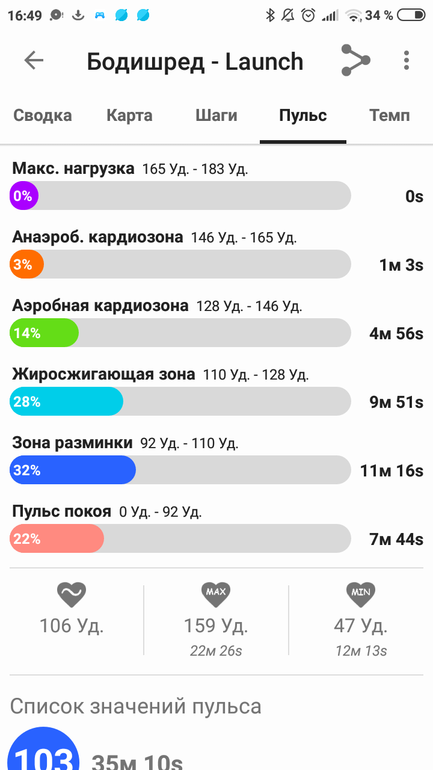Screen dimensions: 433x770
Task: Tap the Пульс tab
Action: 303,116
